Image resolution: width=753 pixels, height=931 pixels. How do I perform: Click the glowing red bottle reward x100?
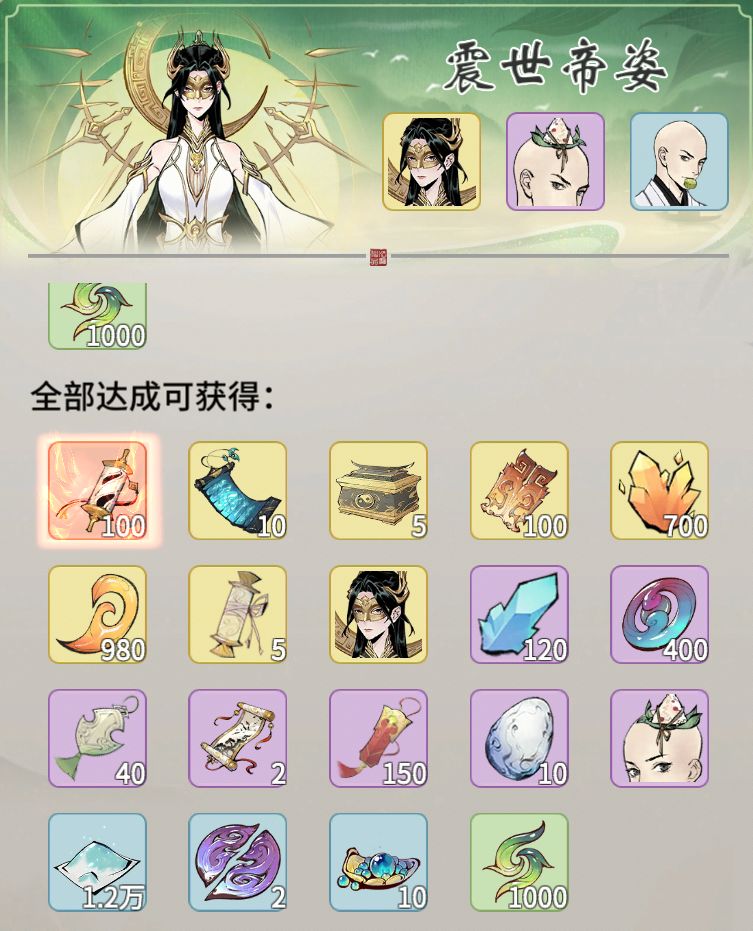[x=97, y=491]
